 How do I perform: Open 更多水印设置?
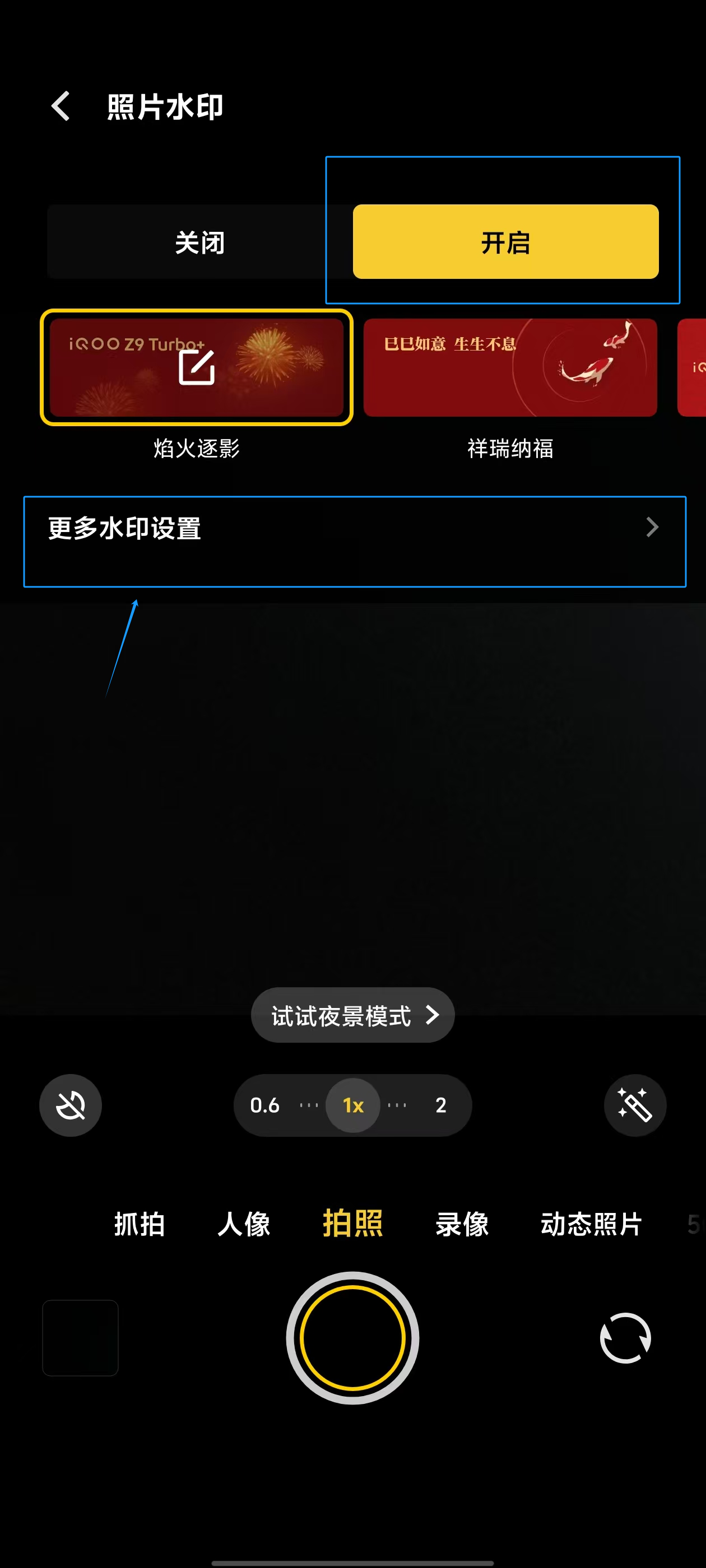[x=354, y=528]
